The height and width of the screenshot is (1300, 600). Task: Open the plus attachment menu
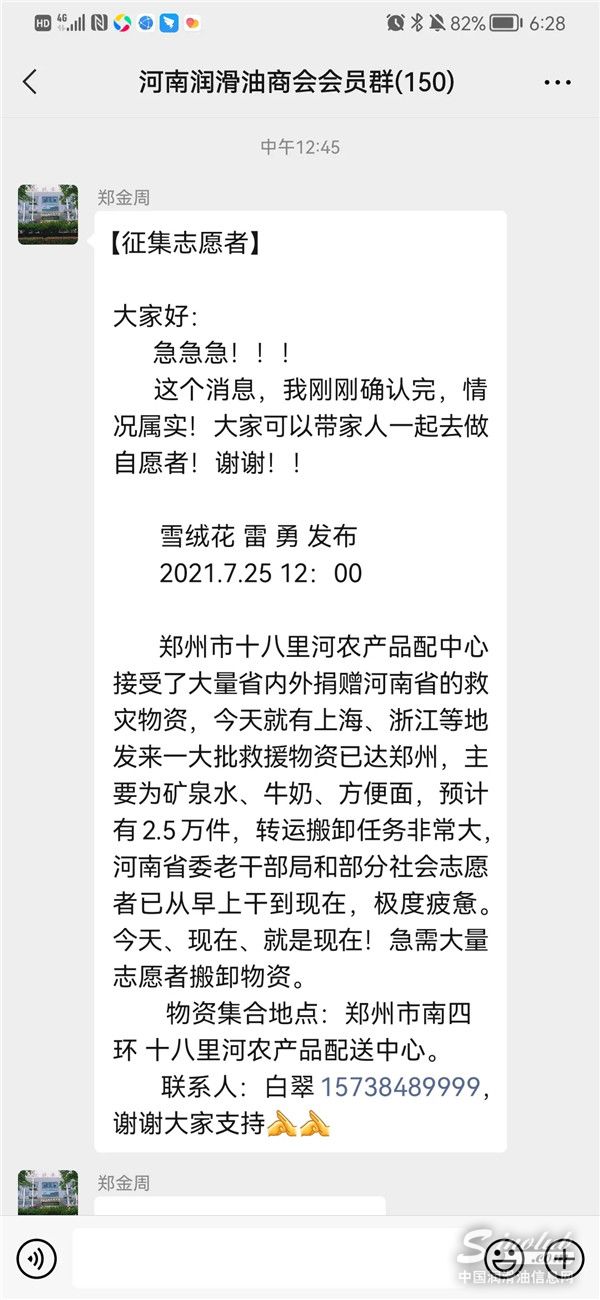coord(563,1256)
